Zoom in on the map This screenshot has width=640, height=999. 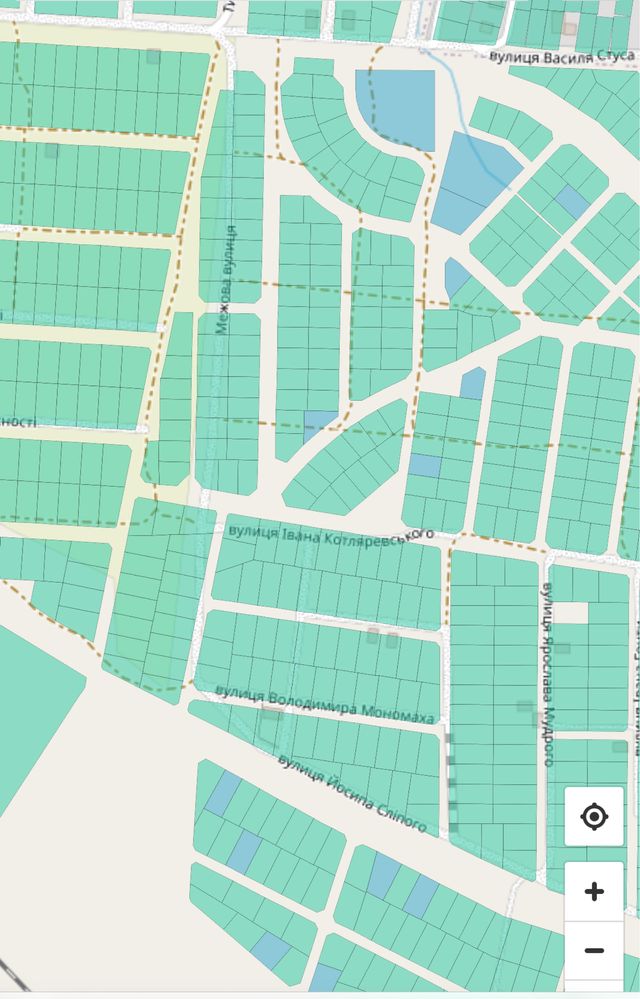(594, 891)
